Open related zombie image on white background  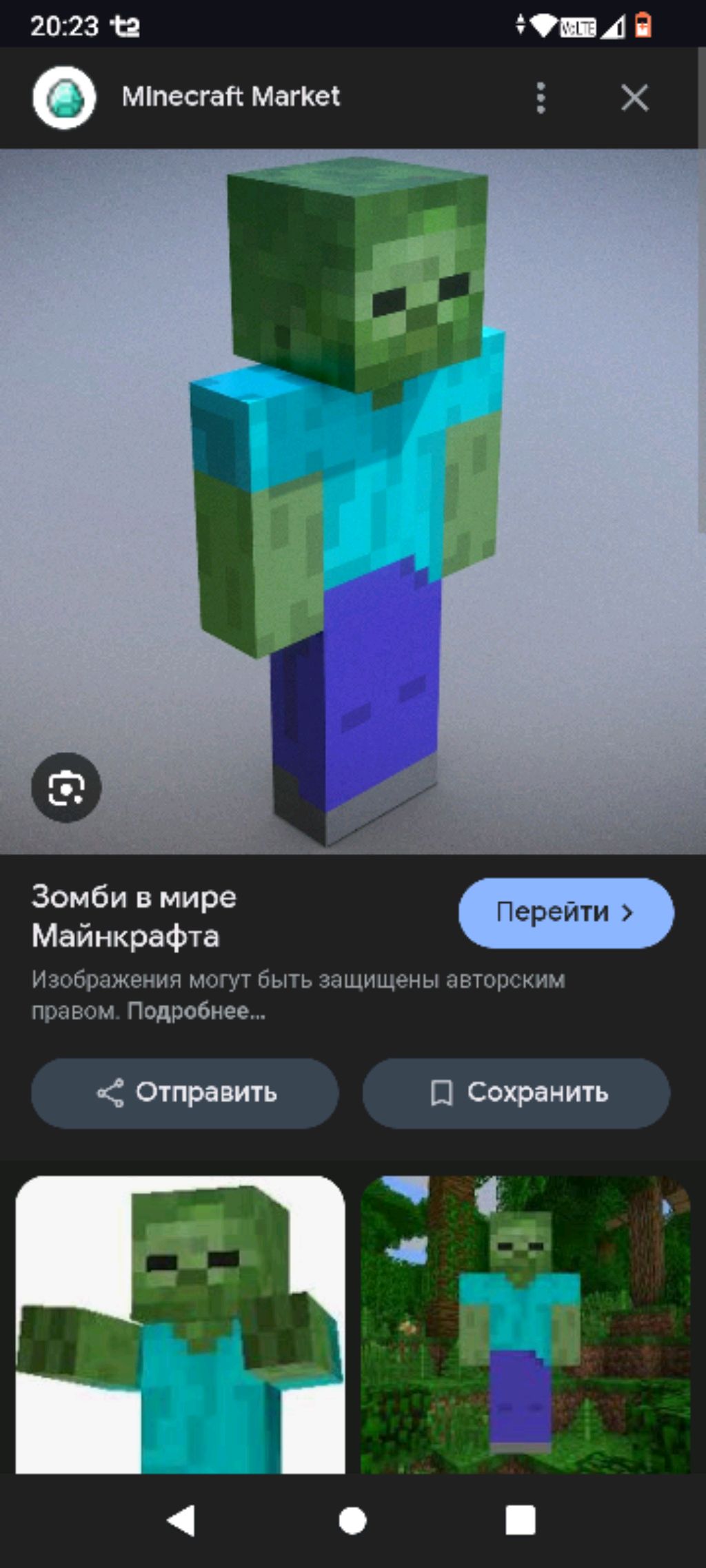[x=181, y=1323]
